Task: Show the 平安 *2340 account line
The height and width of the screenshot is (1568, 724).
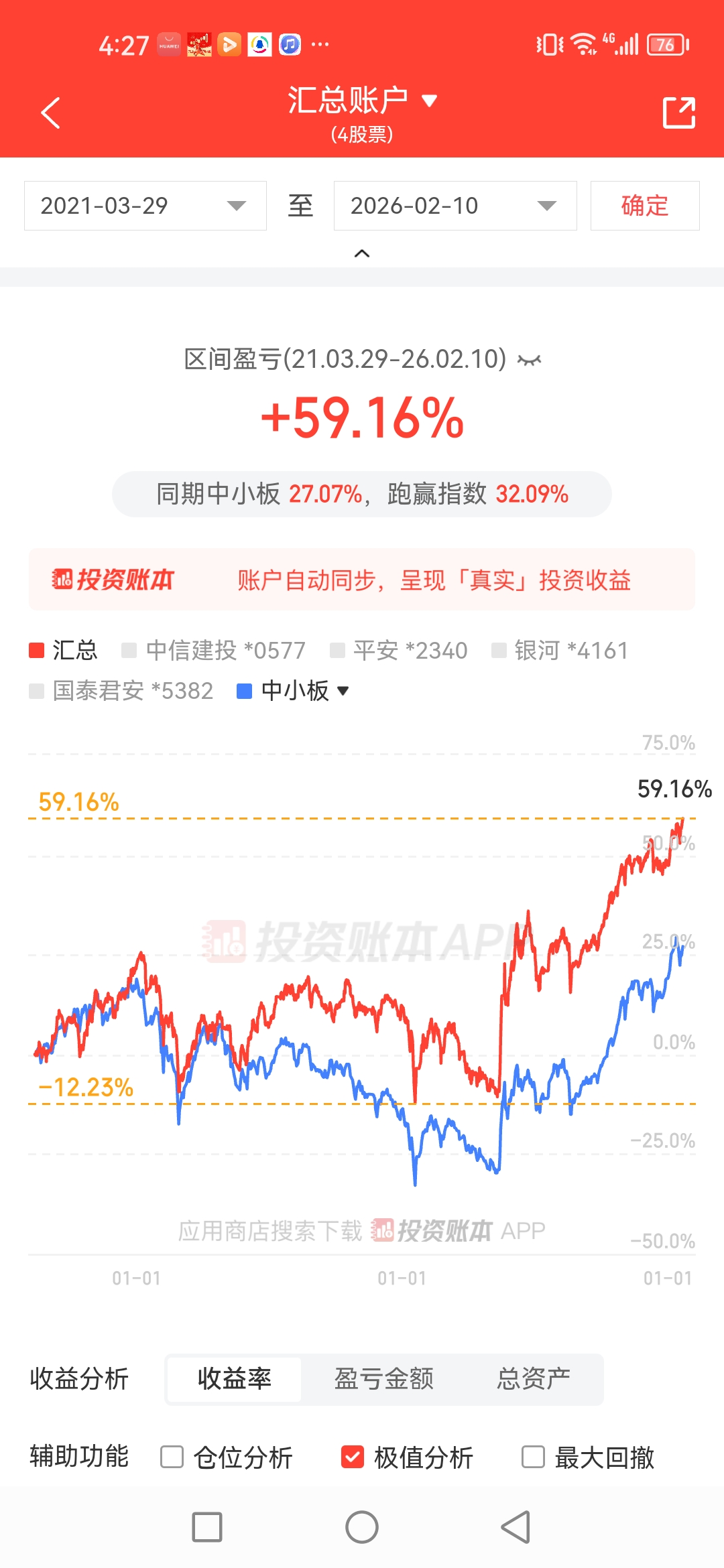Action: pyautogui.click(x=399, y=650)
